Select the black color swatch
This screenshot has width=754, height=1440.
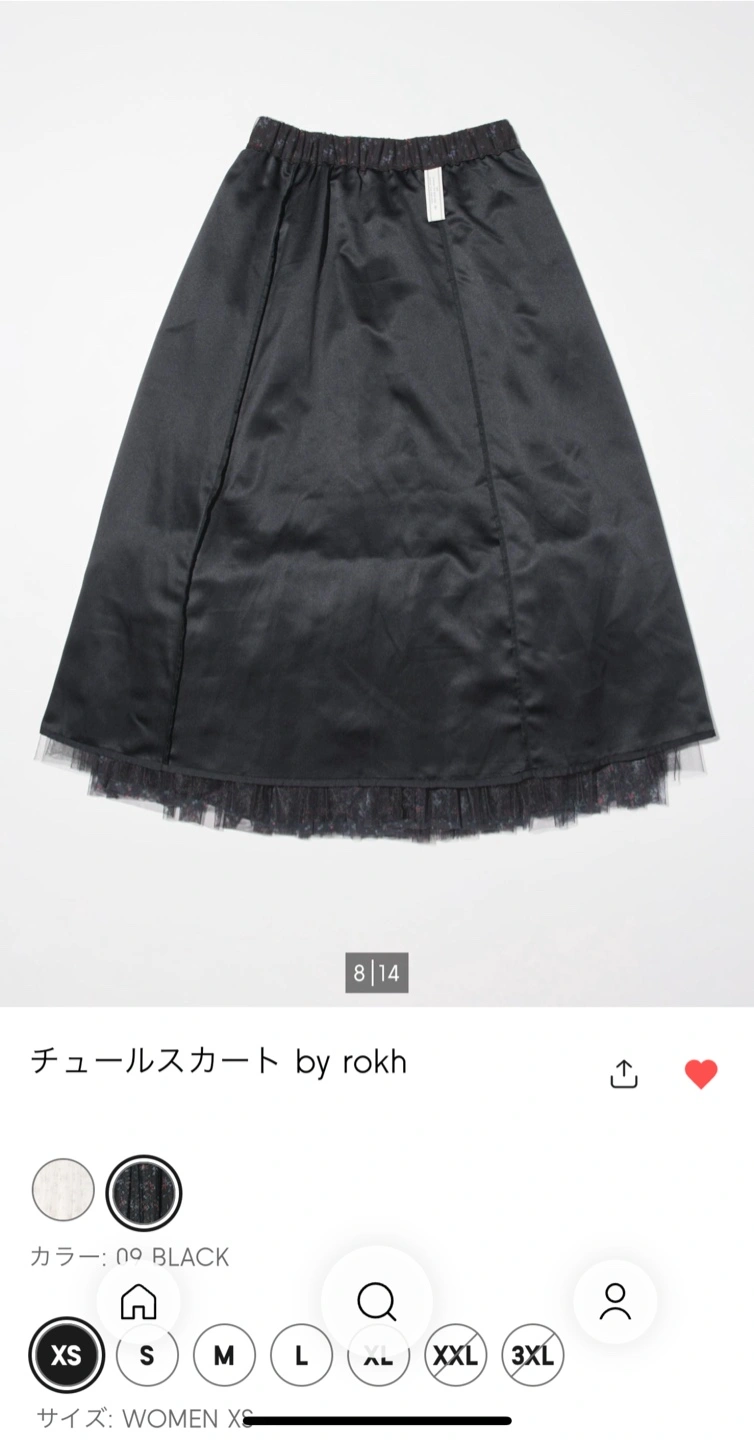(144, 1191)
